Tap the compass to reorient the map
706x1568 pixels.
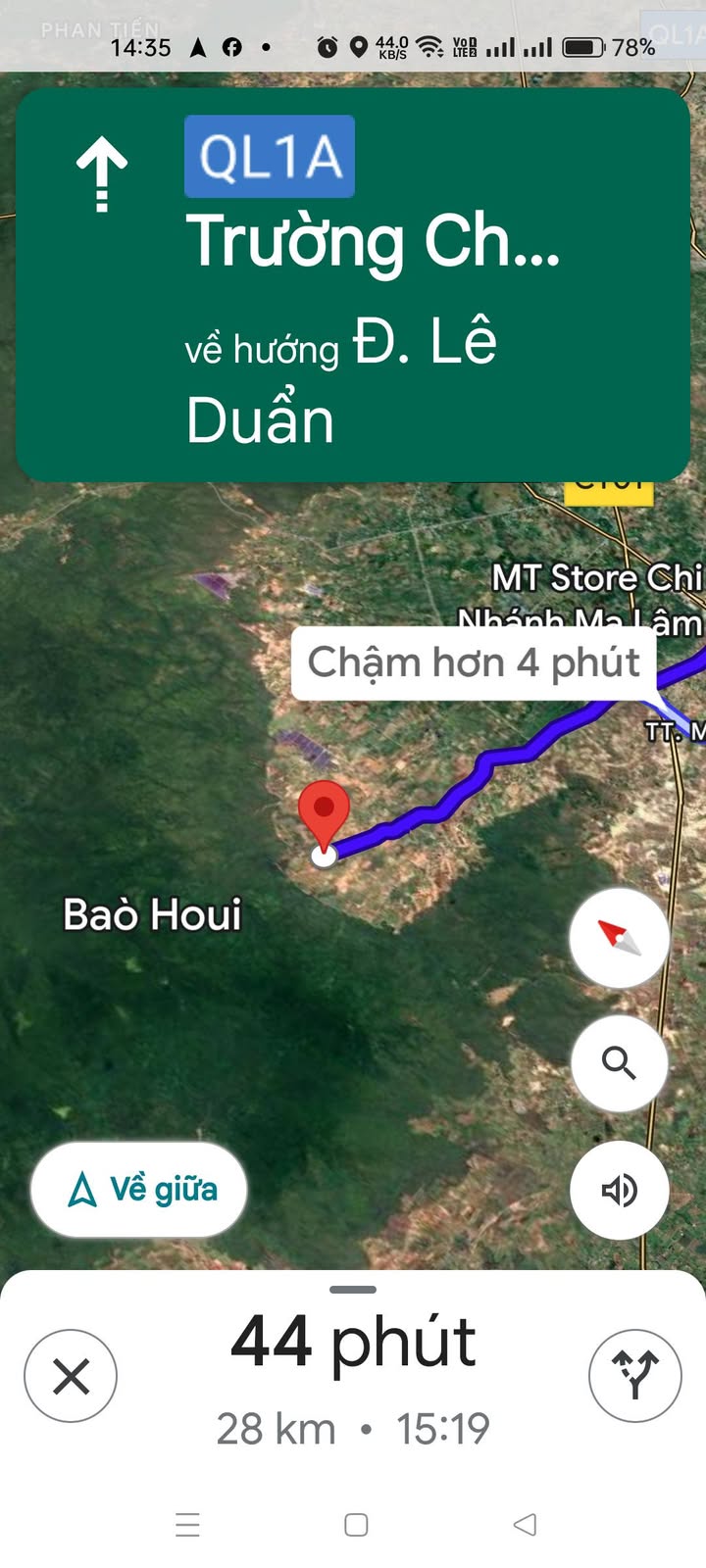[619, 938]
